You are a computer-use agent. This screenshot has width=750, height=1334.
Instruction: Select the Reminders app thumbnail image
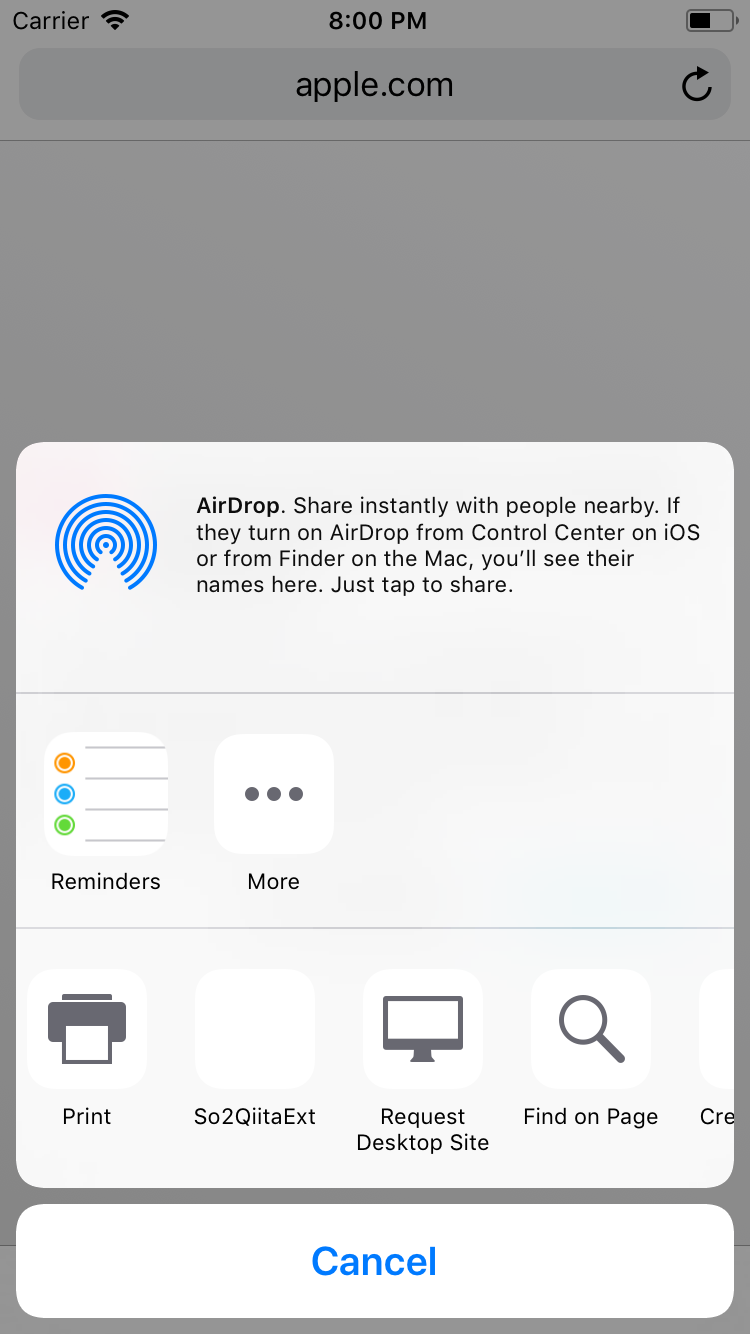tap(105, 793)
